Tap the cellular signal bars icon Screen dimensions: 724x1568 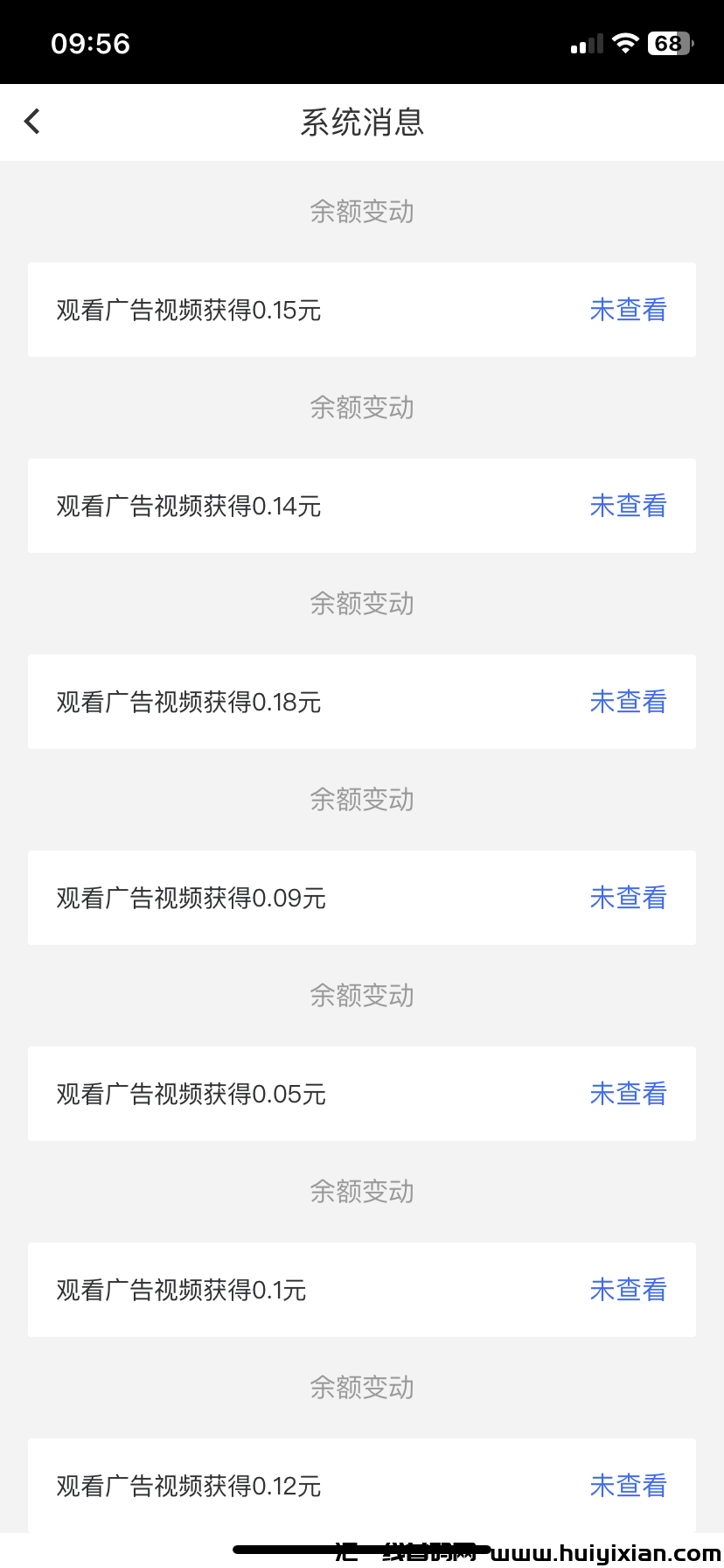[x=584, y=42]
